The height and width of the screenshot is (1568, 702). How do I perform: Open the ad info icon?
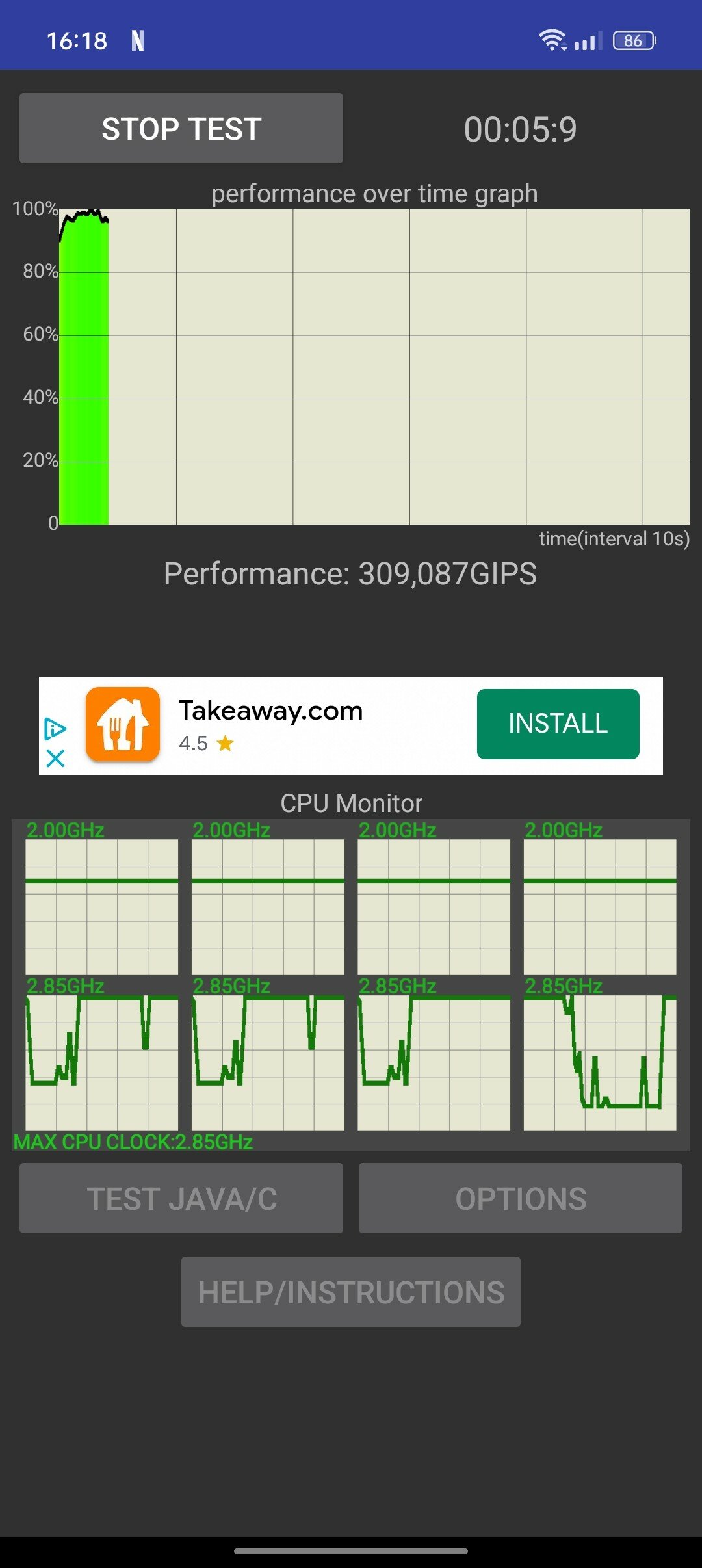pos(55,729)
